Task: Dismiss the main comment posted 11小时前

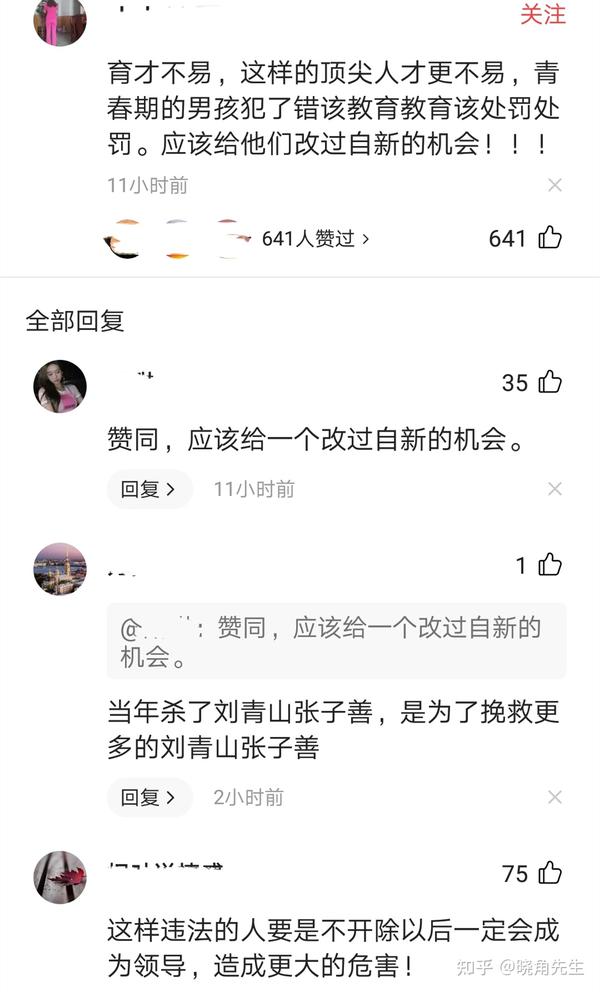Action: click(x=555, y=185)
